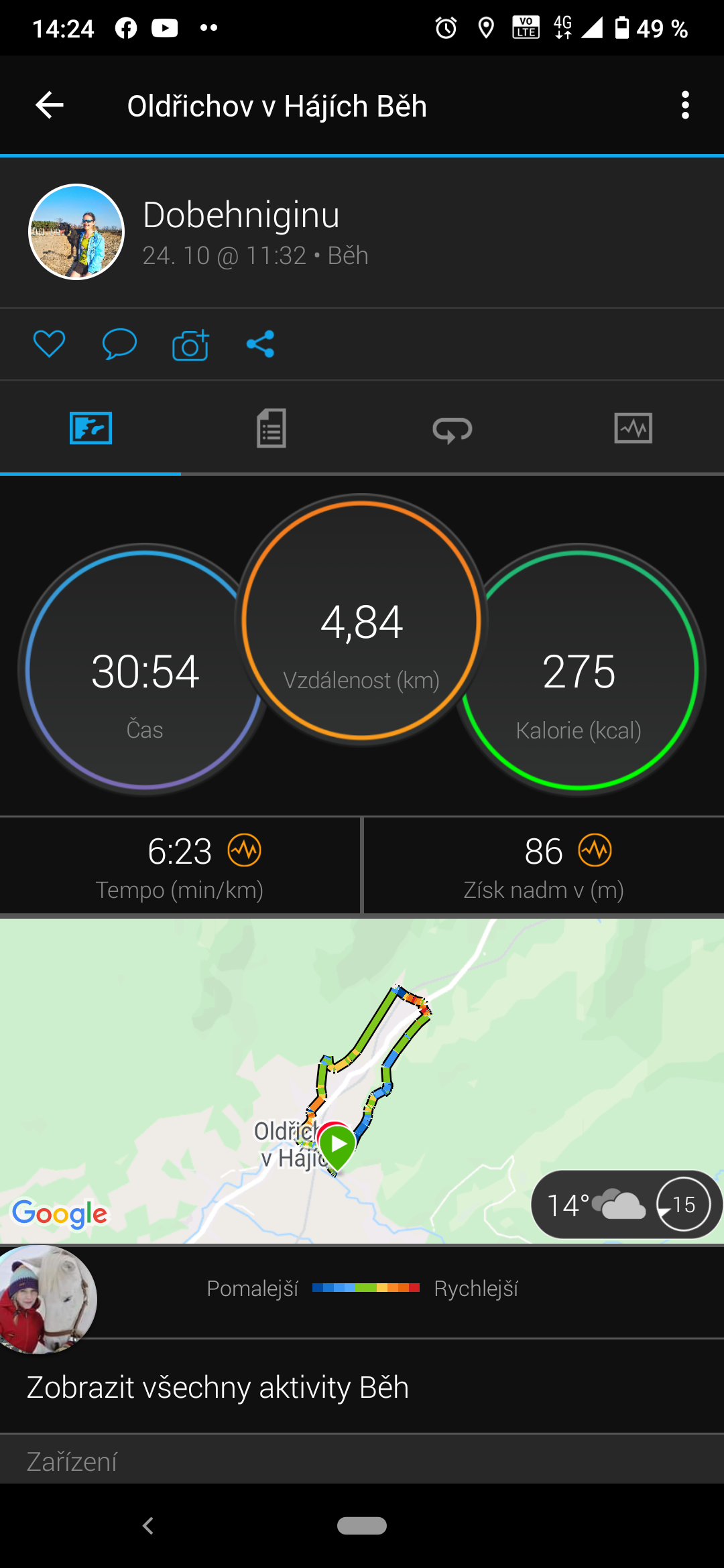This screenshot has width=724, height=1568.
Task: Tap the Získ nadm v 86 tile
Action: pos(544,866)
